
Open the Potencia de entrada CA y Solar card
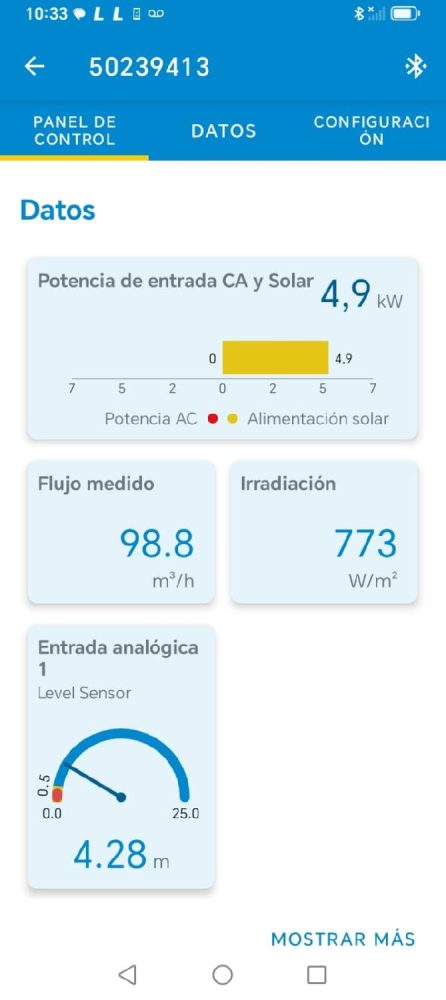coord(223,348)
